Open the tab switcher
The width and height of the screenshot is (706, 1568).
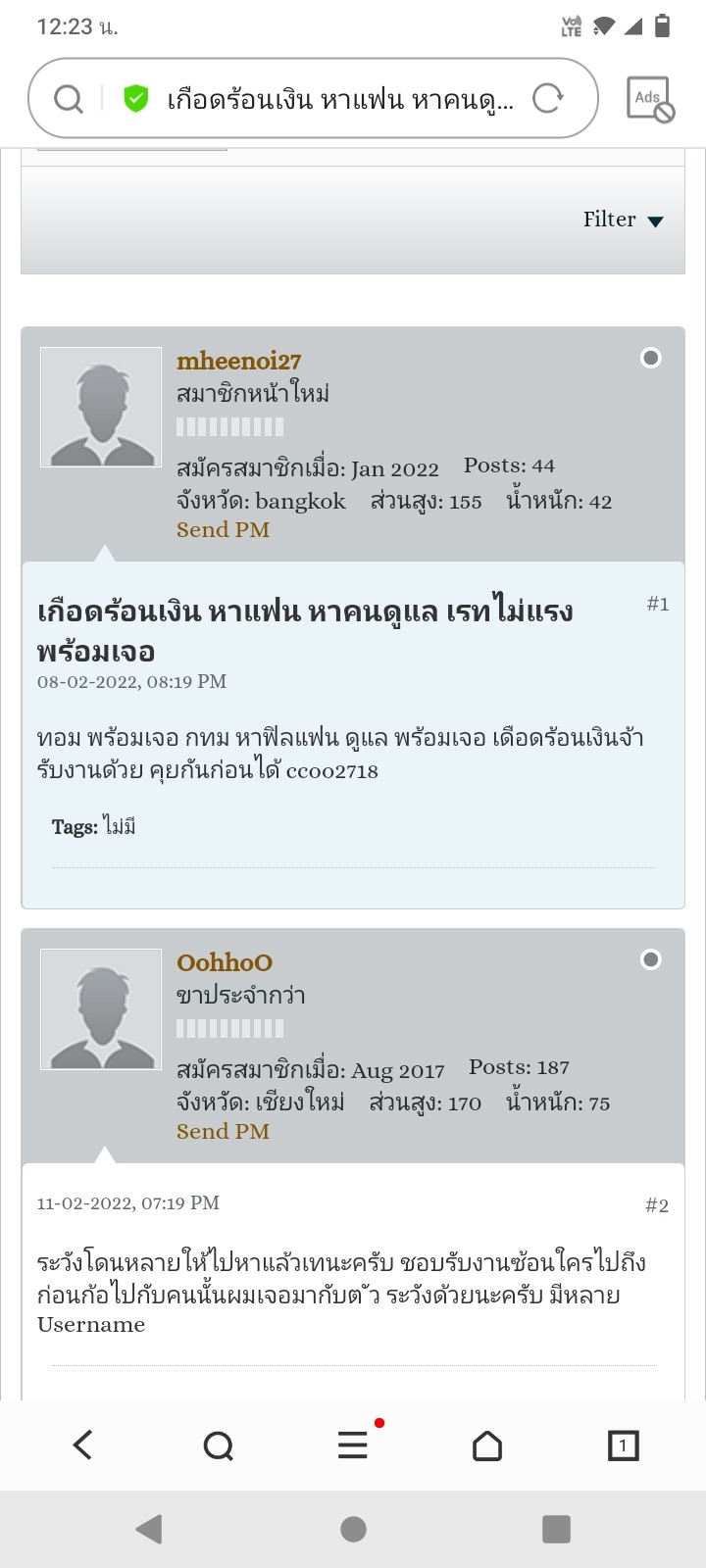[x=623, y=1445]
